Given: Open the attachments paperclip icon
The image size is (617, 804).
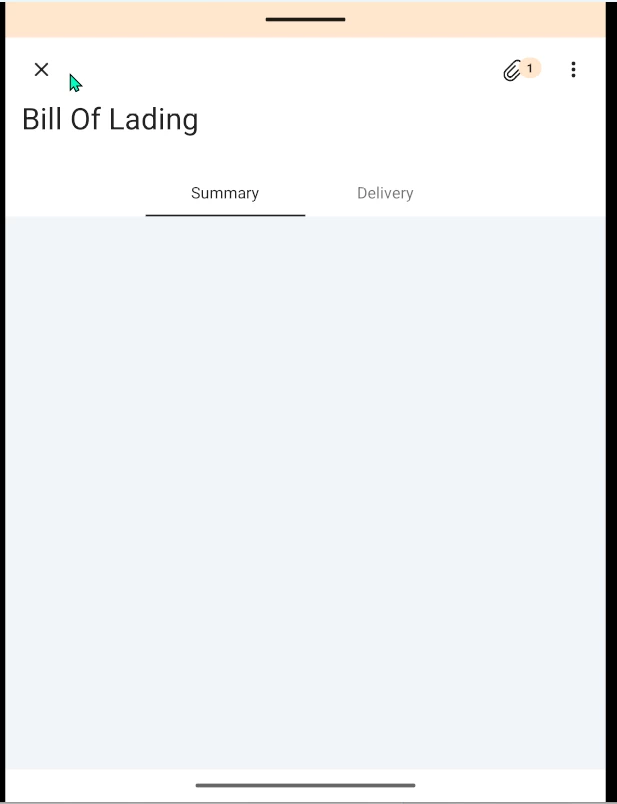Looking at the screenshot, I should click(x=513, y=70).
